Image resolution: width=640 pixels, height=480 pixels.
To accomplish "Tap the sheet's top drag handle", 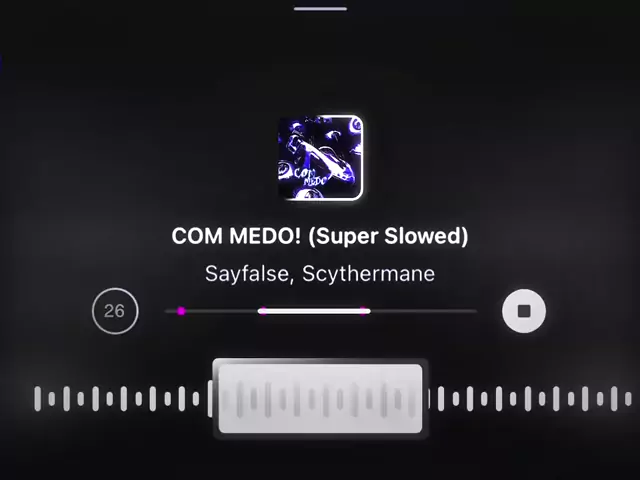I will (x=320, y=8).
